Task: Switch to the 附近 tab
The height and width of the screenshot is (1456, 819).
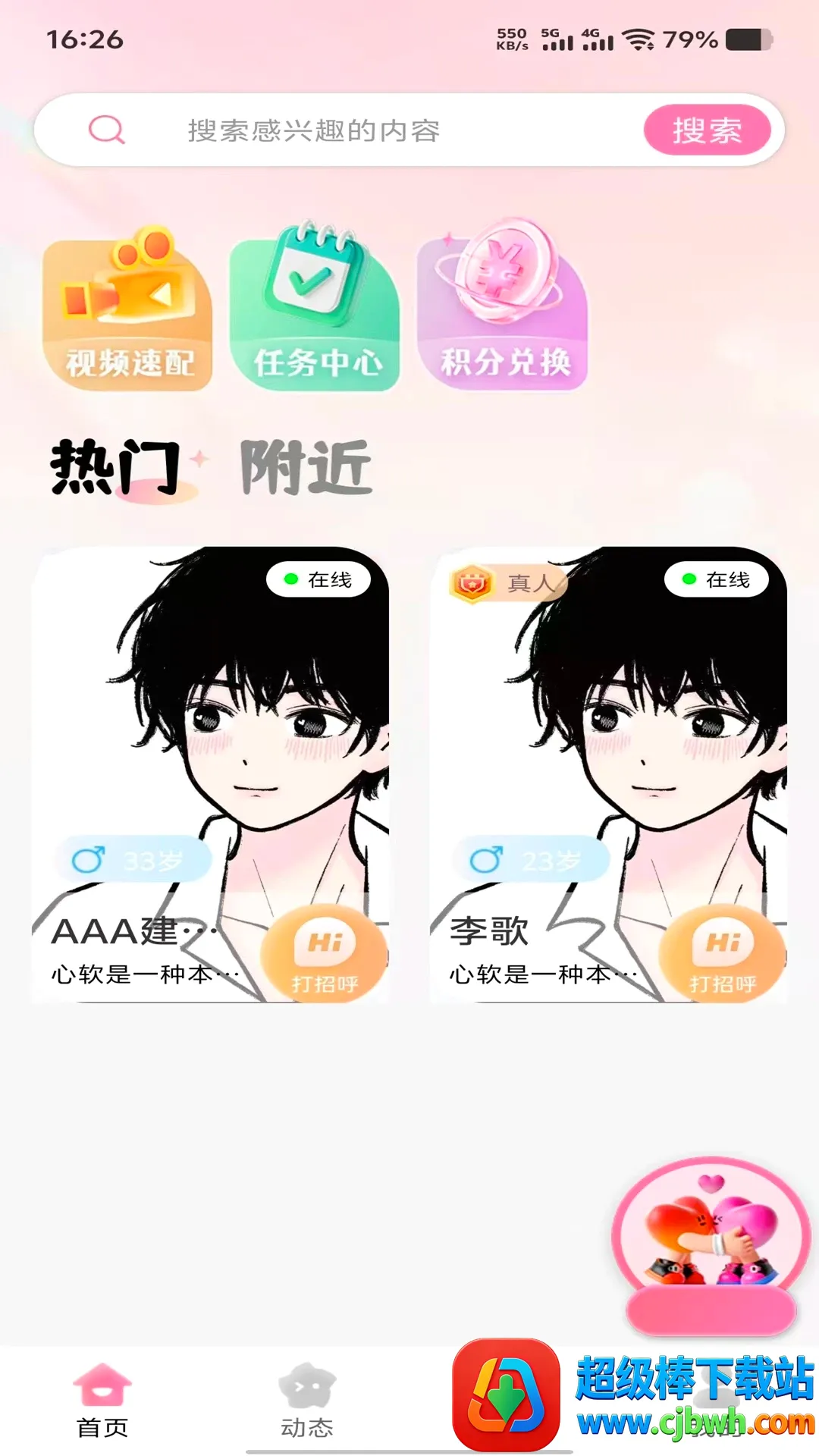Action: click(306, 468)
